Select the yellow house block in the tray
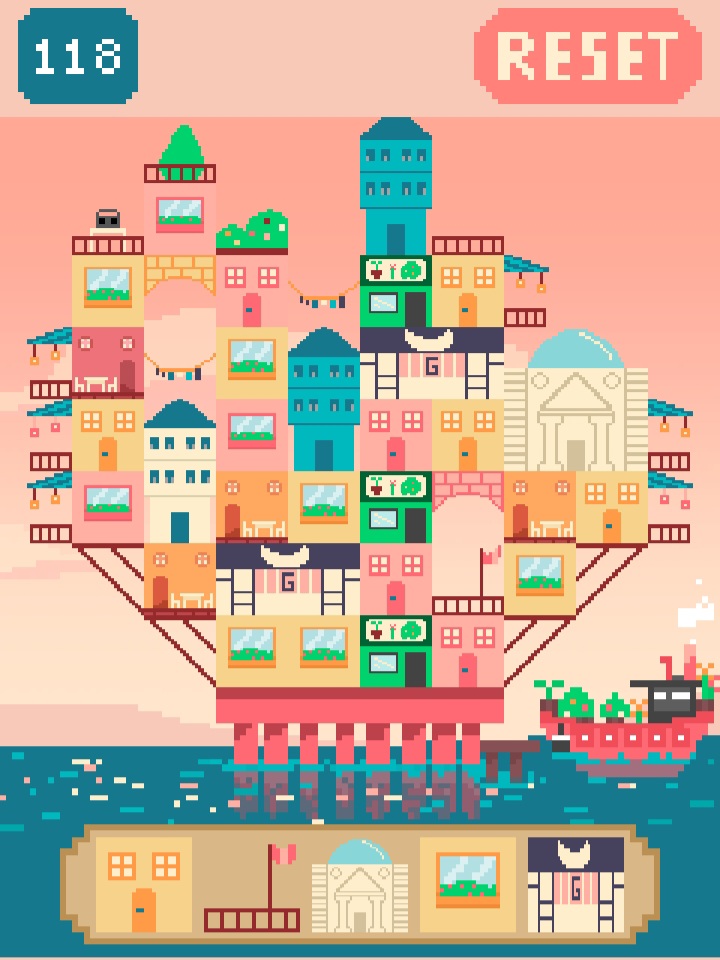The height and width of the screenshot is (960, 720). [x=144, y=885]
